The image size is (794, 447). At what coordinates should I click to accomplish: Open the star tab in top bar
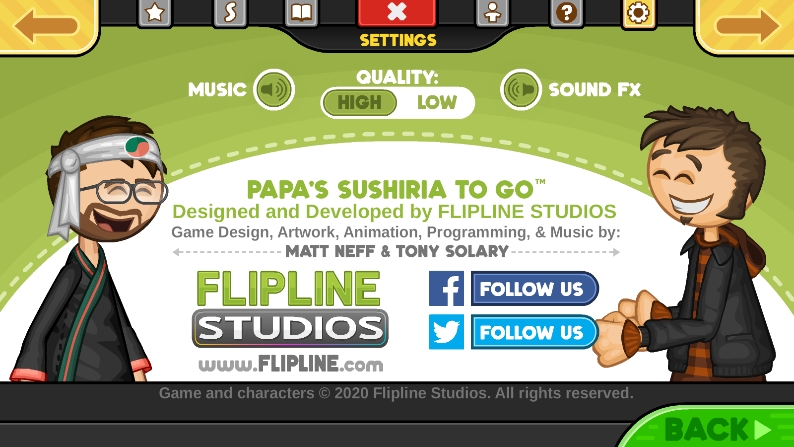155,13
